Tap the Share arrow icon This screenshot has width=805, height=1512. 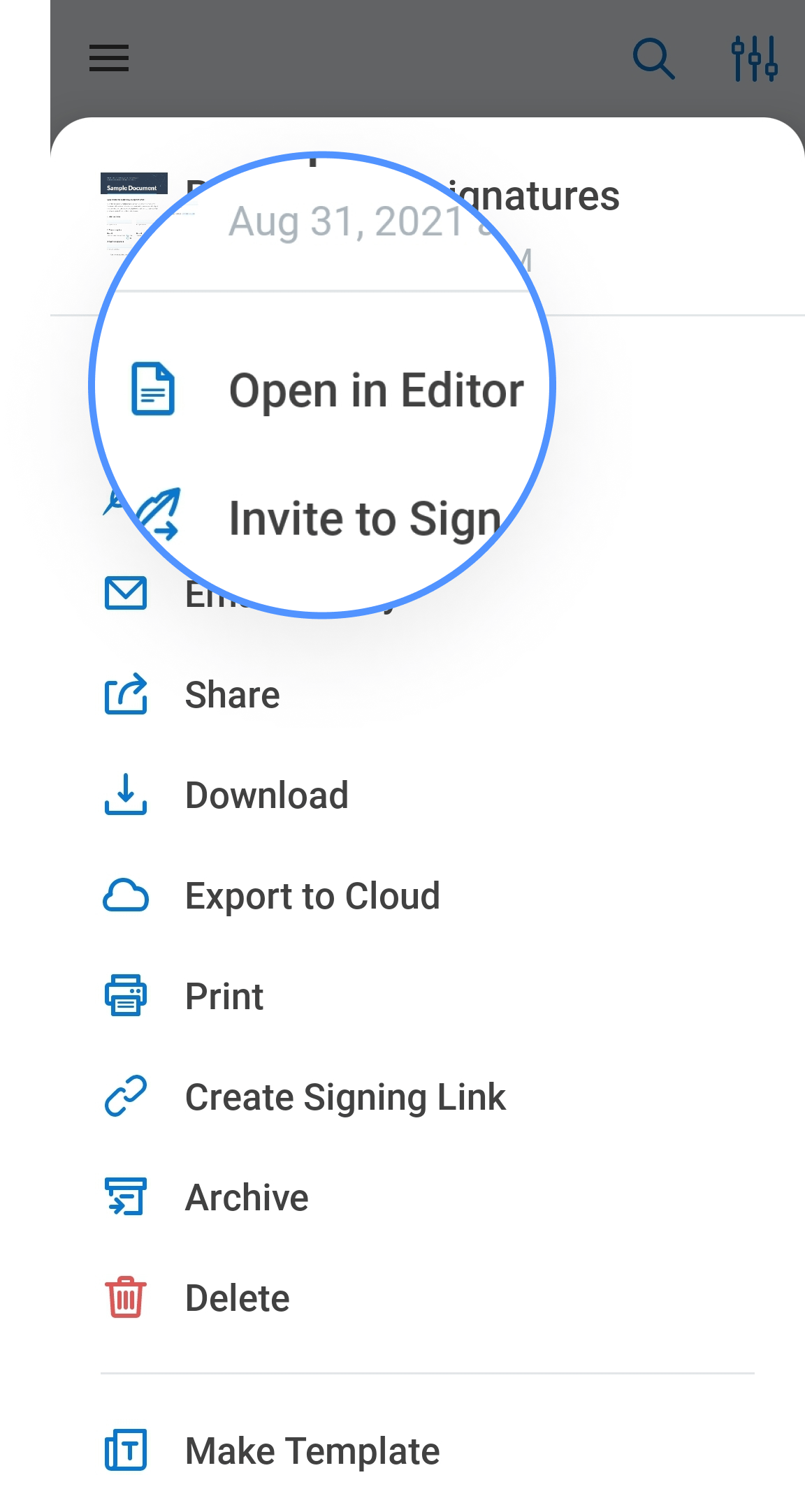(126, 694)
